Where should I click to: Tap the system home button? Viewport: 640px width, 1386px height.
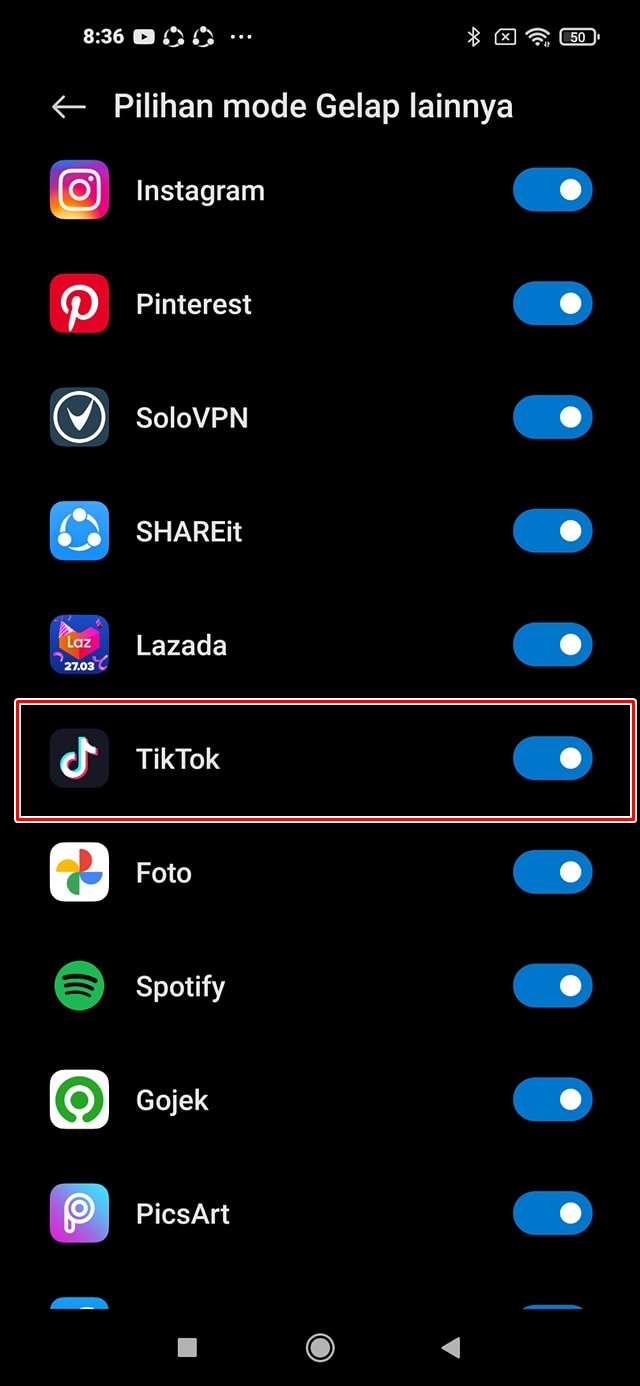320,1348
